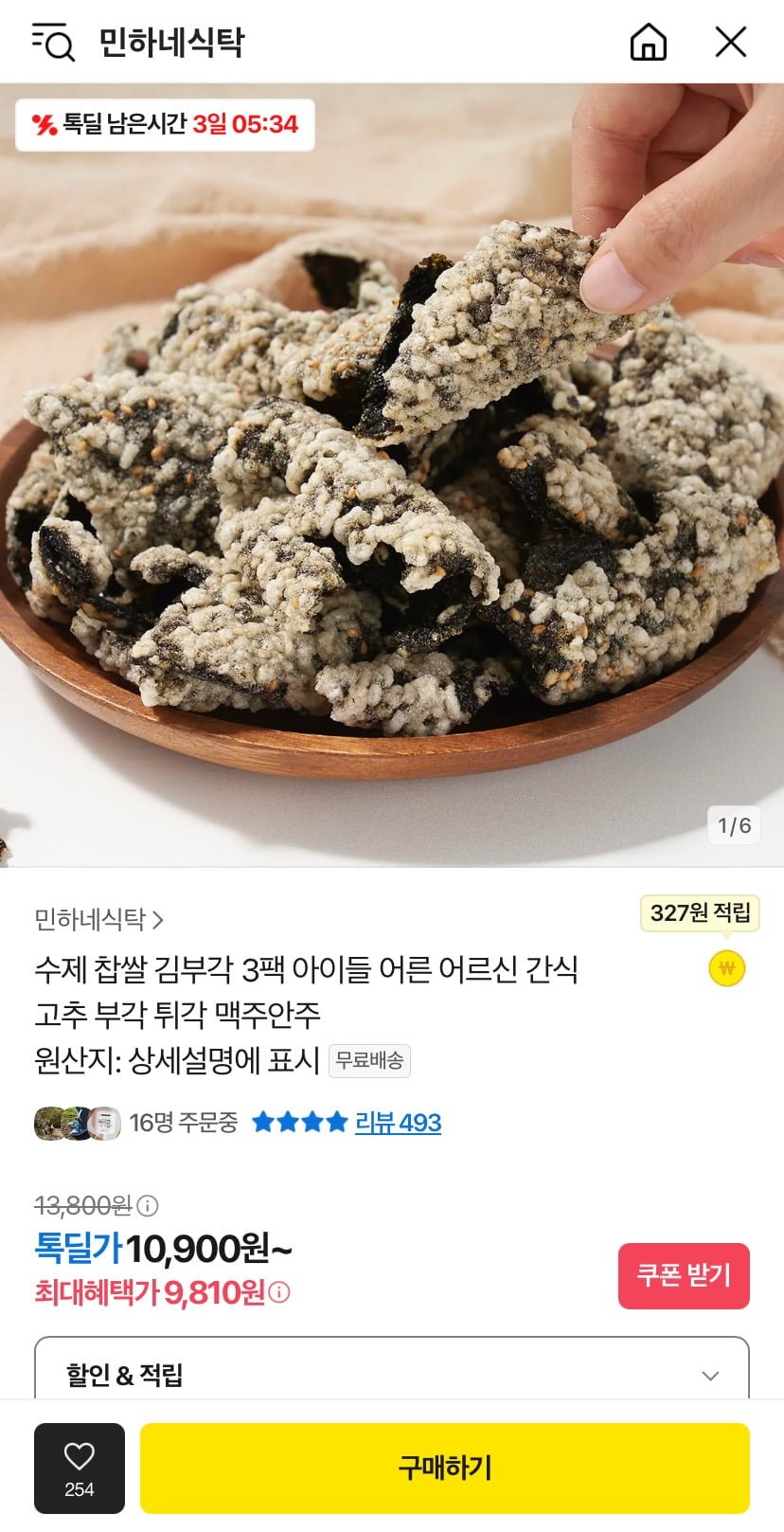Tap 구매하기 to purchase
This screenshot has width=784, height=1532.
pyautogui.click(x=445, y=1468)
